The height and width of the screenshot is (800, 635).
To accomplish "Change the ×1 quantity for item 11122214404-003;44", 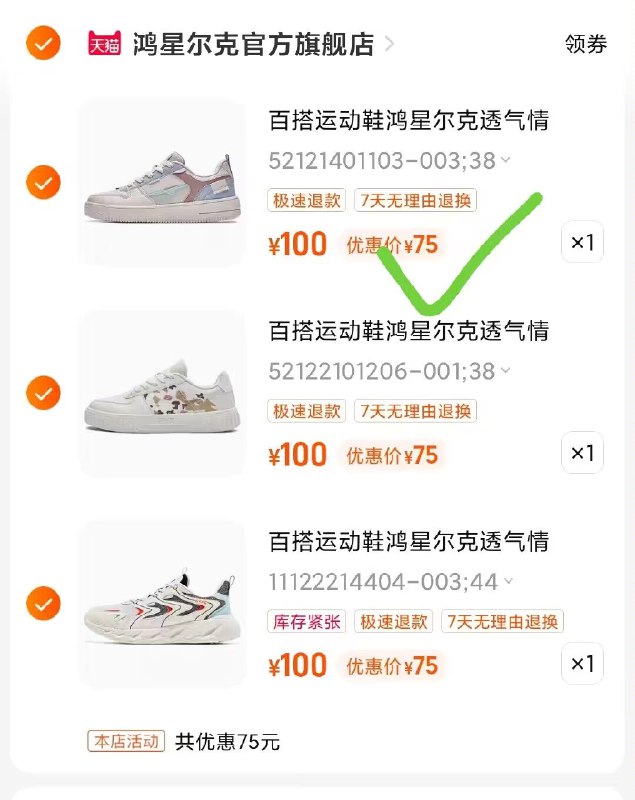I will click(582, 663).
